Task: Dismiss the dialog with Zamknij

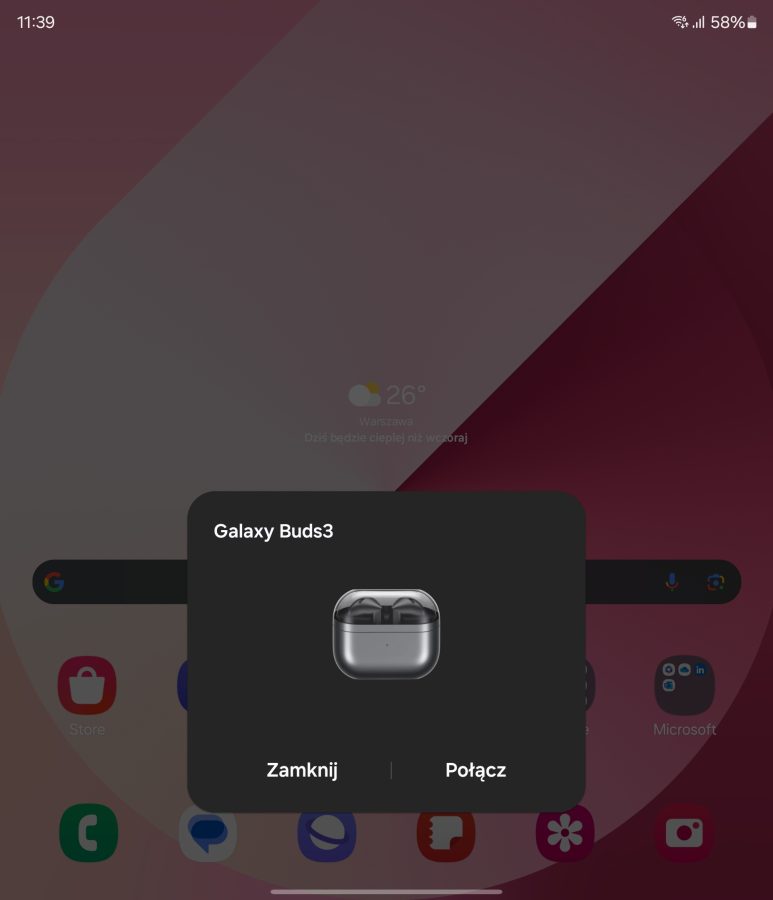Action: pyautogui.click(x=302, y=770)
